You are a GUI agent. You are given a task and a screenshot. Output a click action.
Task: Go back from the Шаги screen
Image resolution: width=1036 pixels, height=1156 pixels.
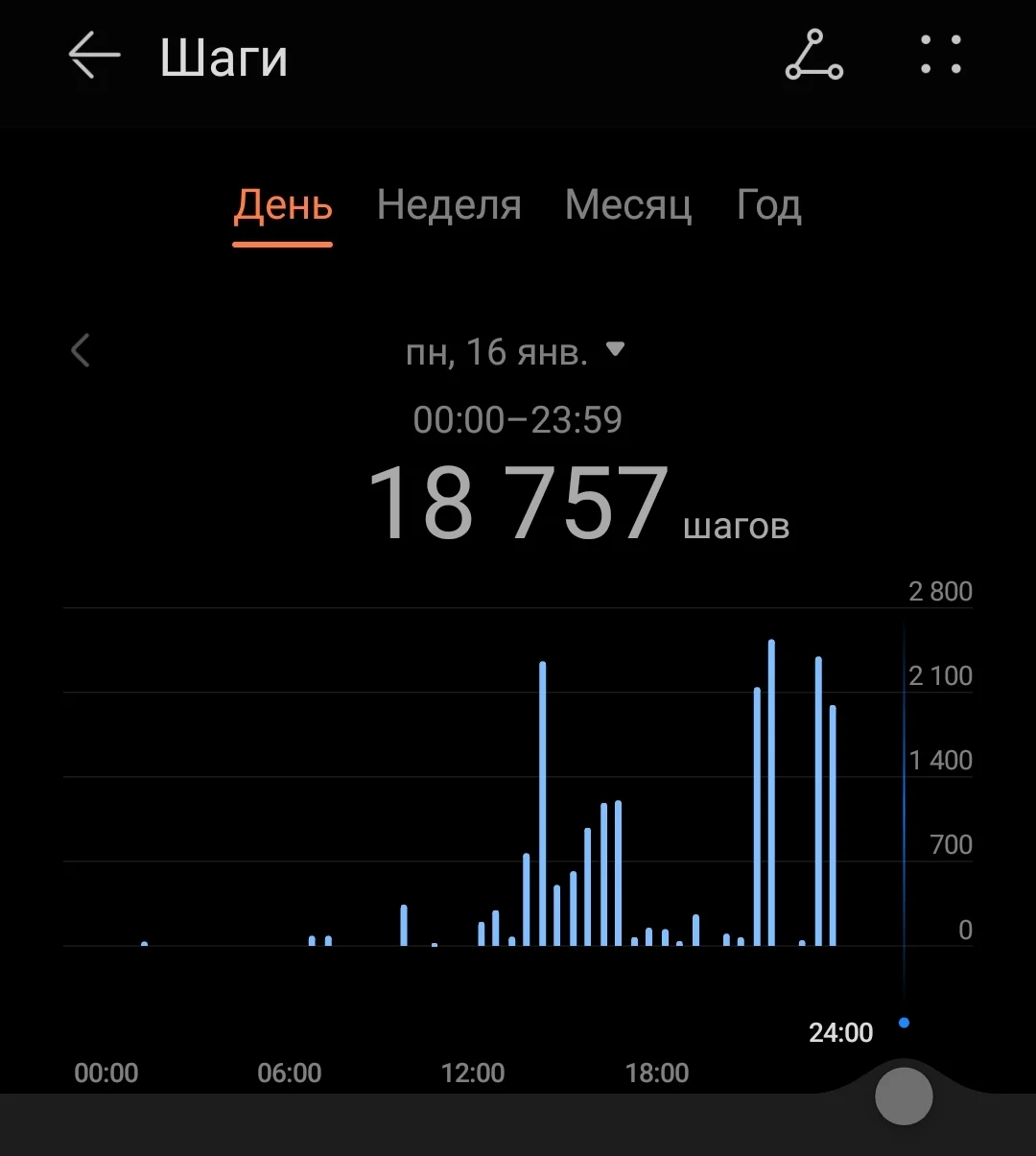click(x=94, y=56)
